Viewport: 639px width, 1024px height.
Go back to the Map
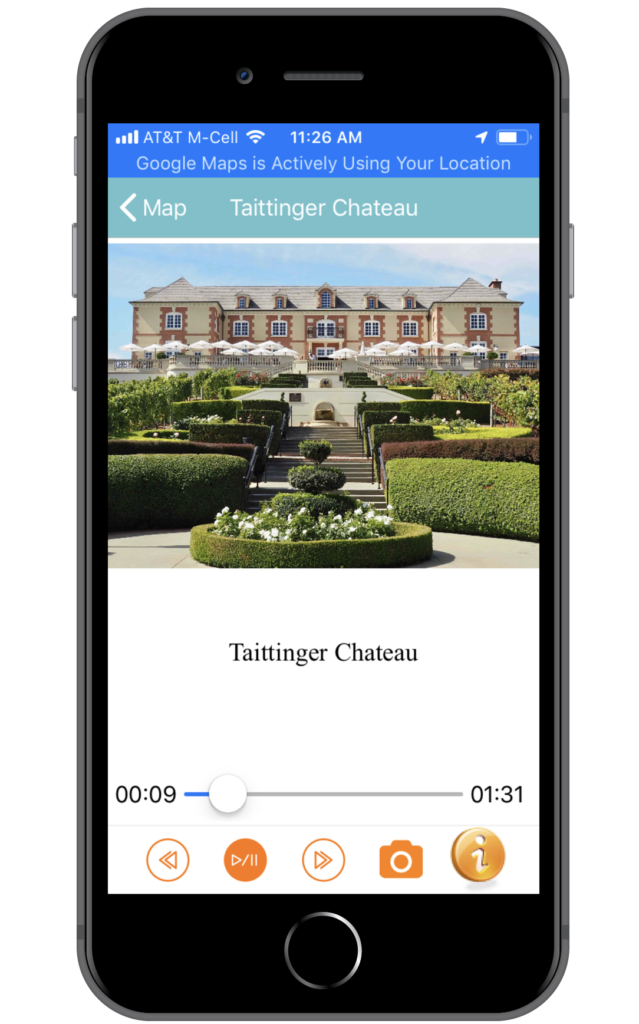[154, 208]
